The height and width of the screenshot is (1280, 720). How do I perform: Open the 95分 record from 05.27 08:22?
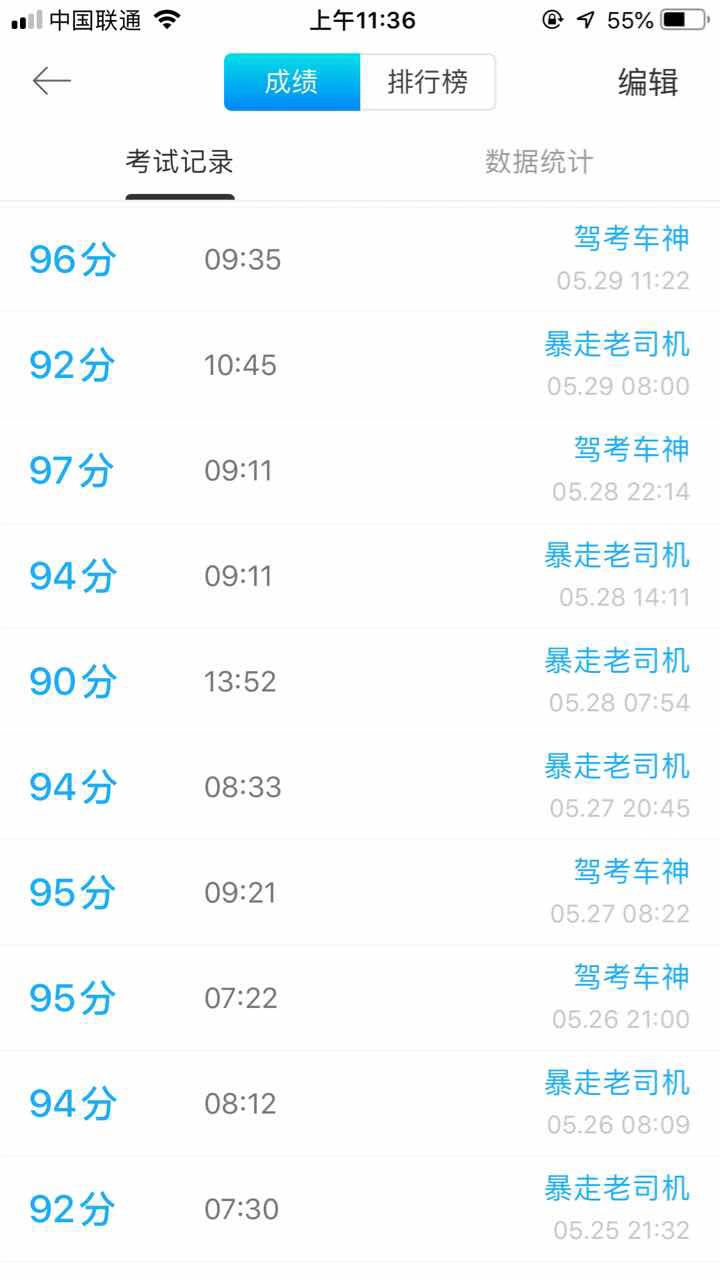click(x=360, y=892)
